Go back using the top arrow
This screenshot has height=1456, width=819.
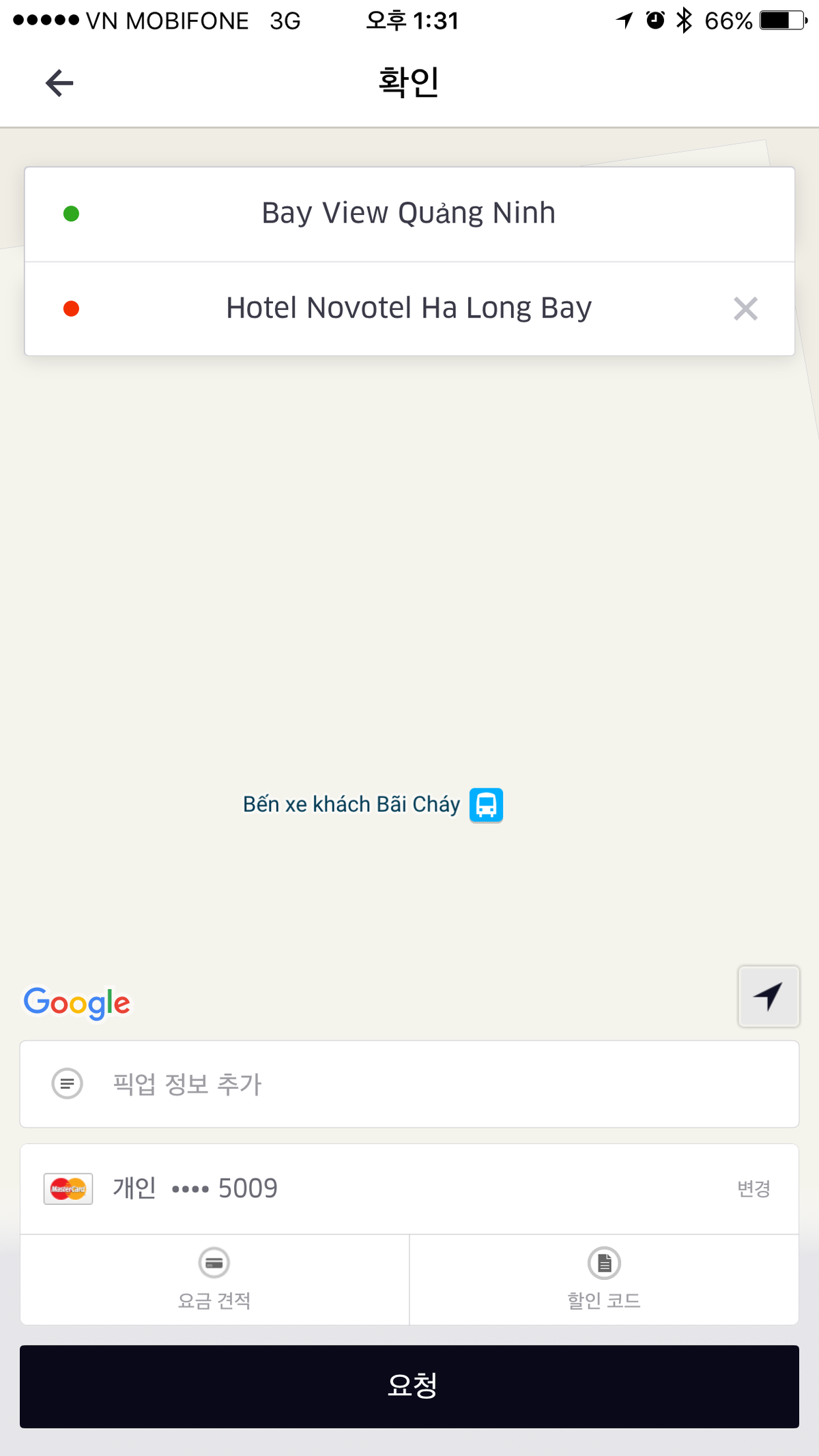point(59,83)
